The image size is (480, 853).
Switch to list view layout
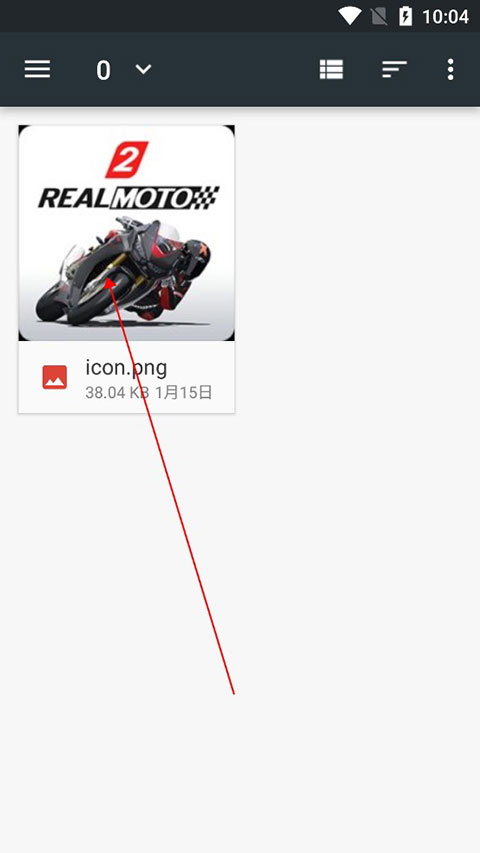pos(331,70)
